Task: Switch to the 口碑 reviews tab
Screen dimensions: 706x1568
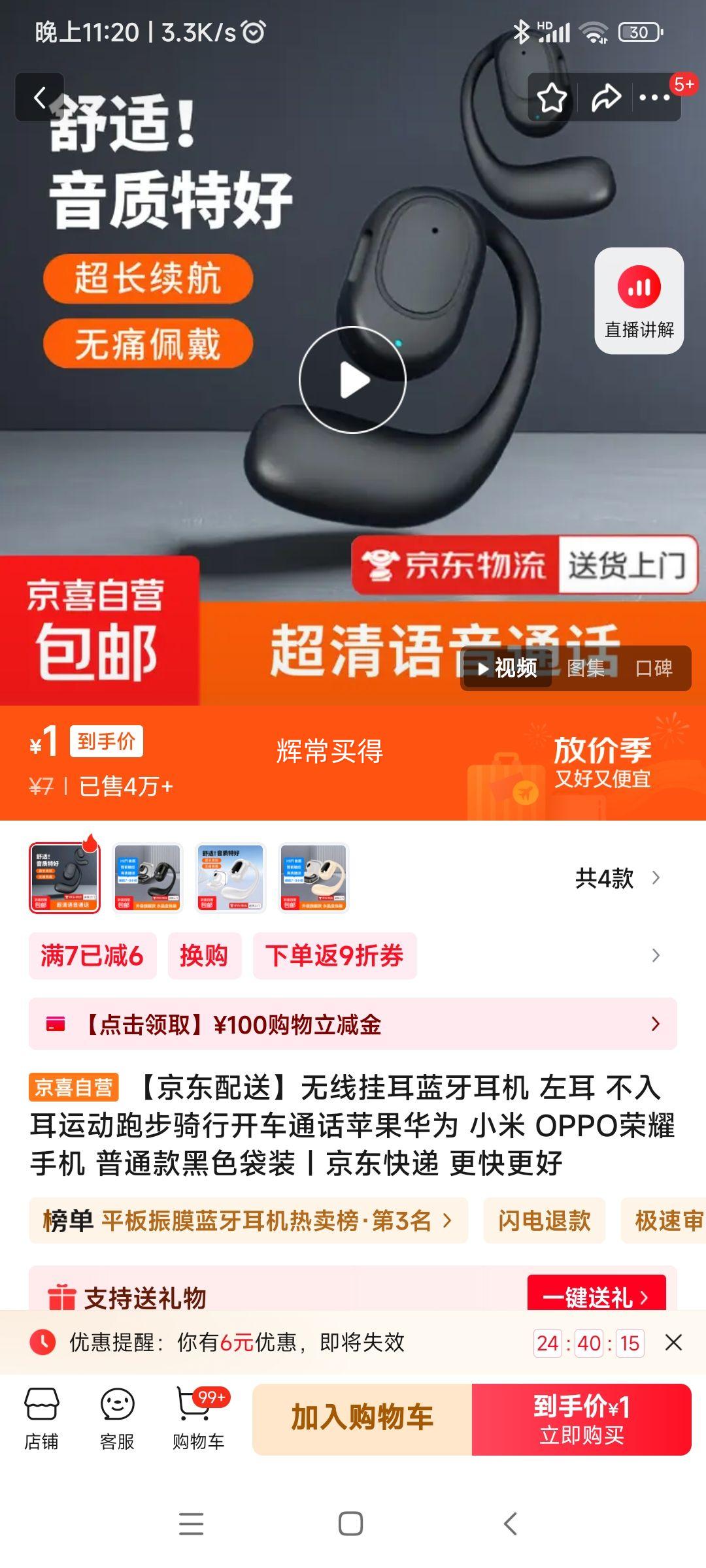Action: (654, 668)
